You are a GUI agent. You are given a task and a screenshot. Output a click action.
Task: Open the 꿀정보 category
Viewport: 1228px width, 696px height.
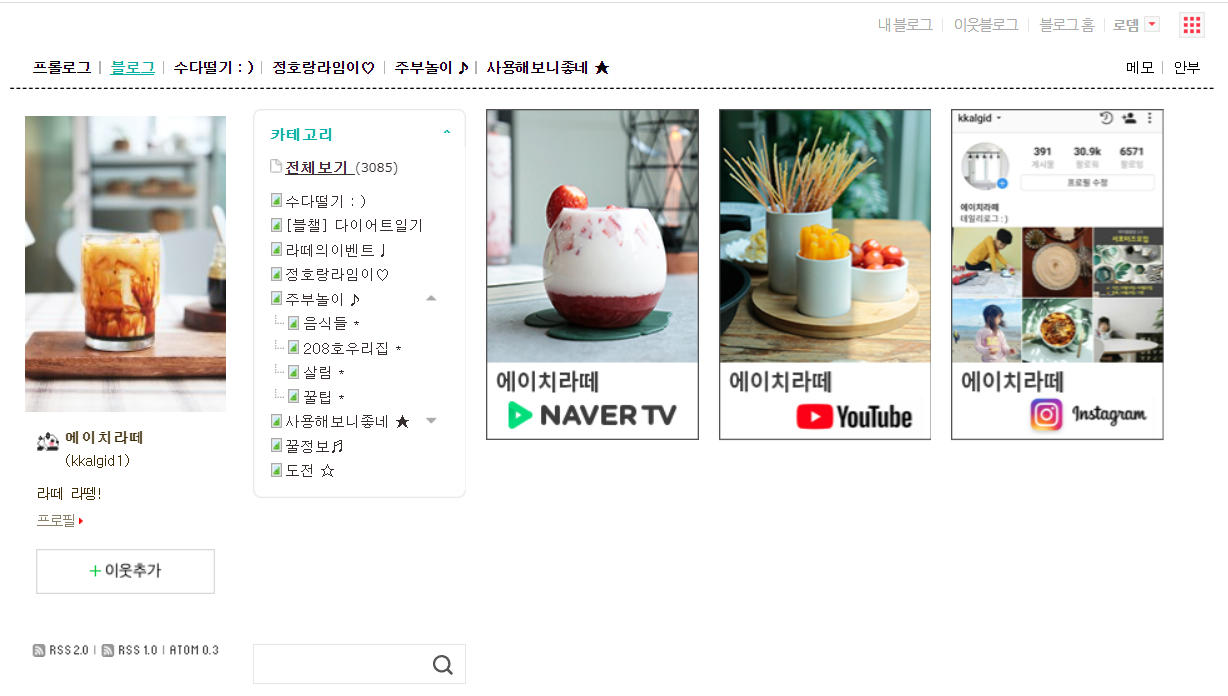[314, 445]
